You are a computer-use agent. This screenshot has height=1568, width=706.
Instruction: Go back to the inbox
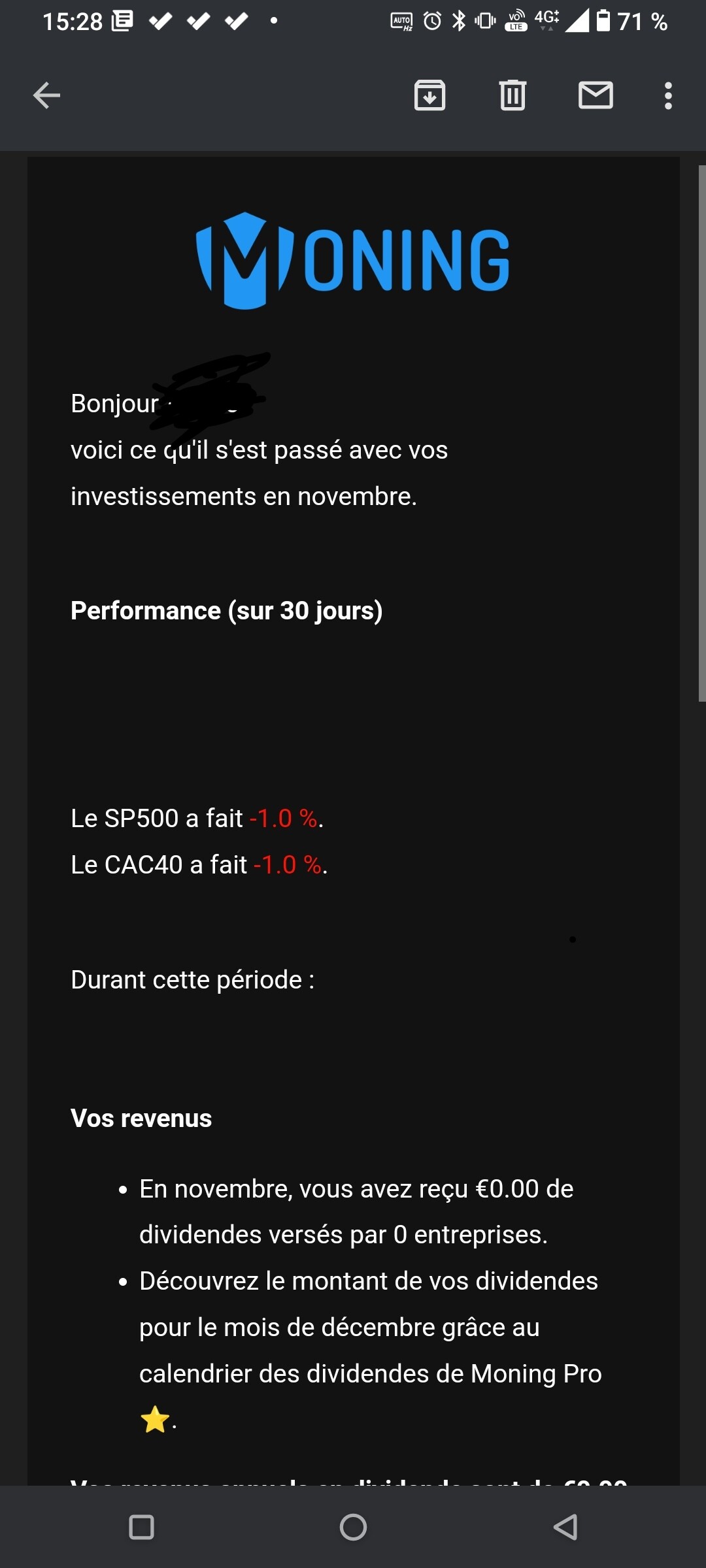click(x=46, y=95)
